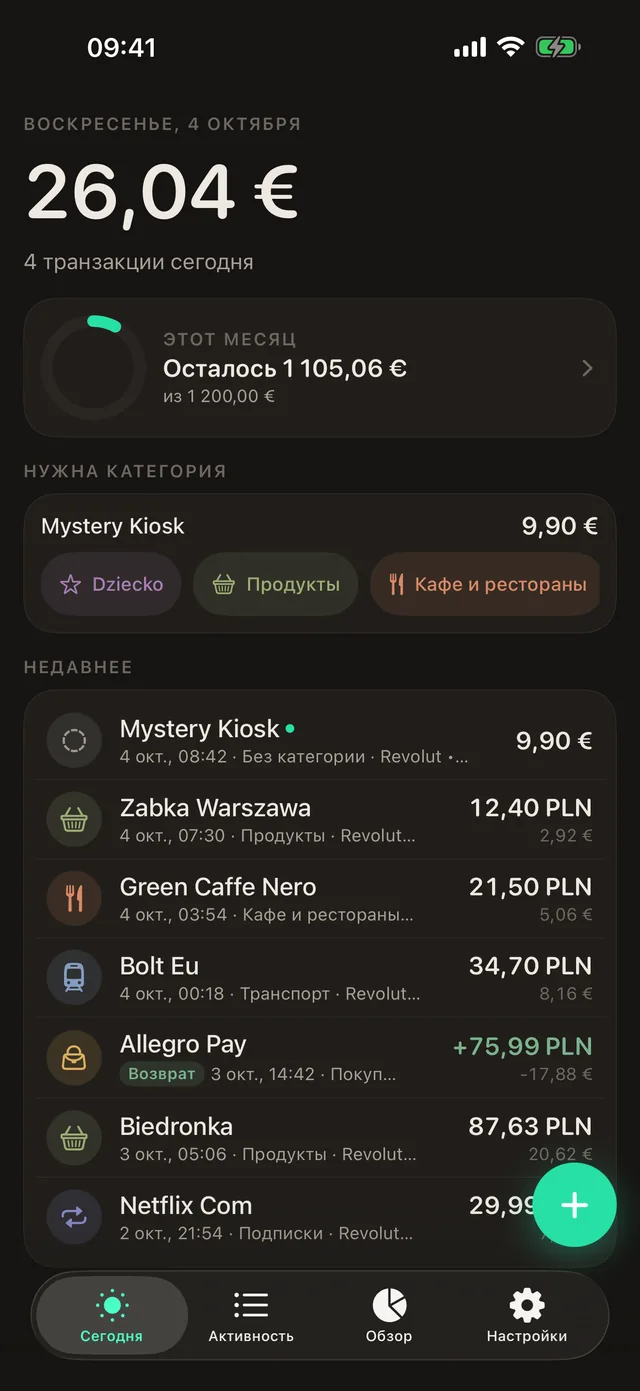Choose the Продукты category chip
This screenshot has width=640, height=1391.
point(275,584)
